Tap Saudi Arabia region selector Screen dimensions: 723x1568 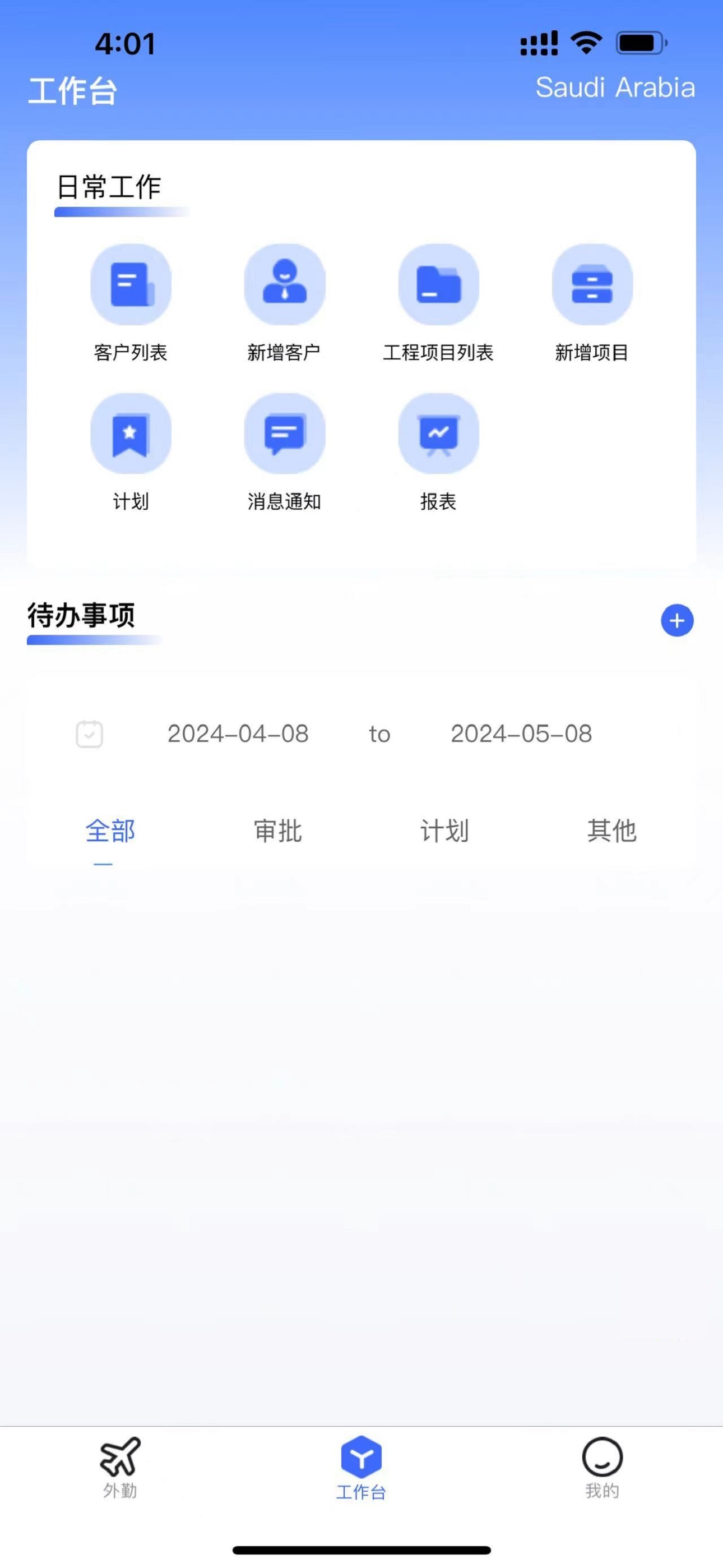tap(615, 87)
